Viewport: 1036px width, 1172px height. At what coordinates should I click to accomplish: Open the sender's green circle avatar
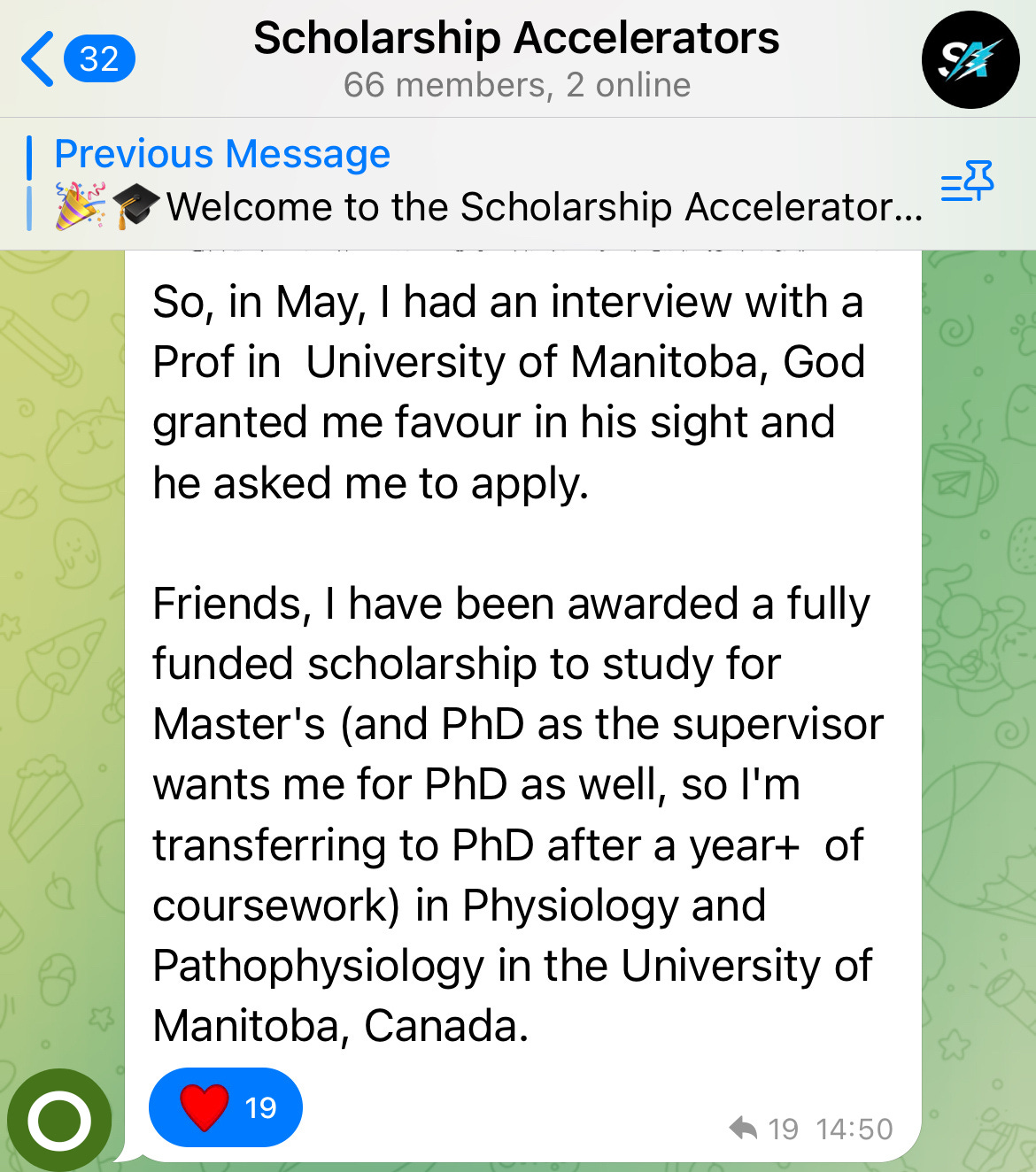pyautogui.click(x=59, y=1121)
